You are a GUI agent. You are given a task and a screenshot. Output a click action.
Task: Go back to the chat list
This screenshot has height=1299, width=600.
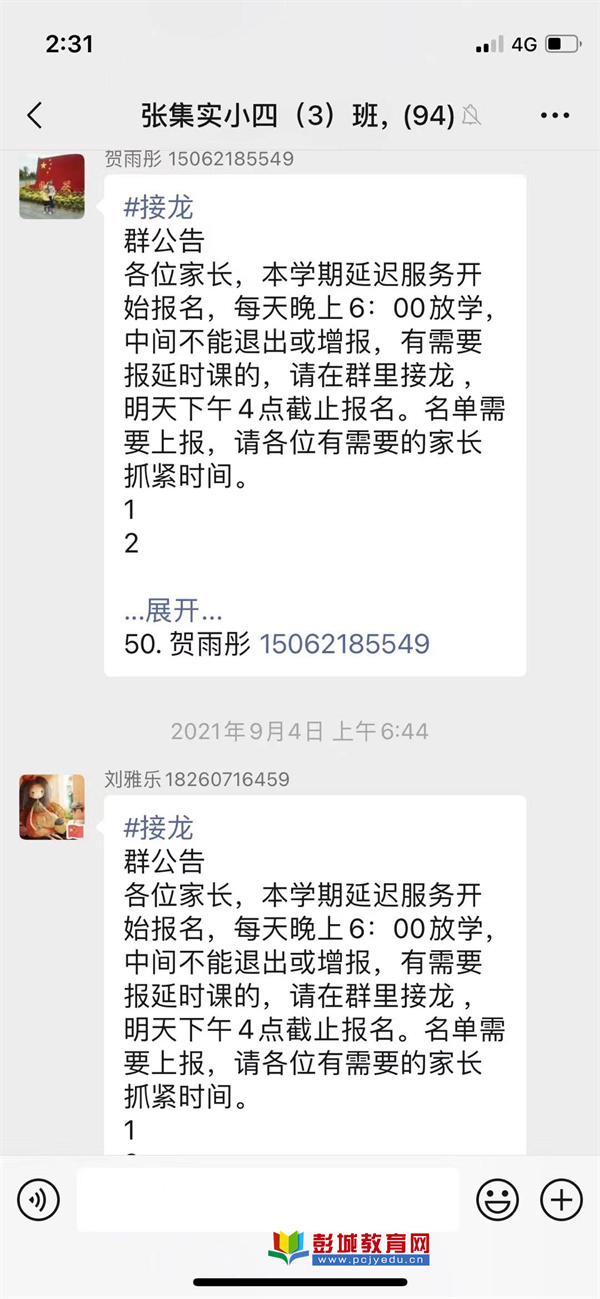pos(35,116)
